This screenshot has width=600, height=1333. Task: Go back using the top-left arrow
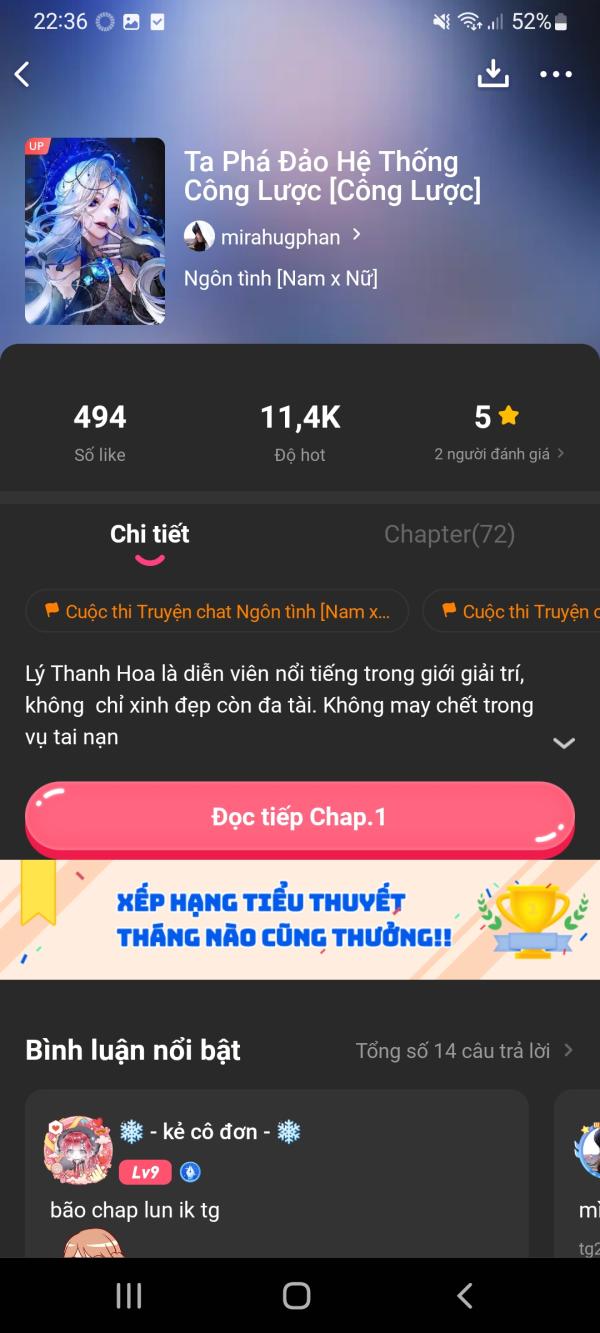click(x=23, y=74)
